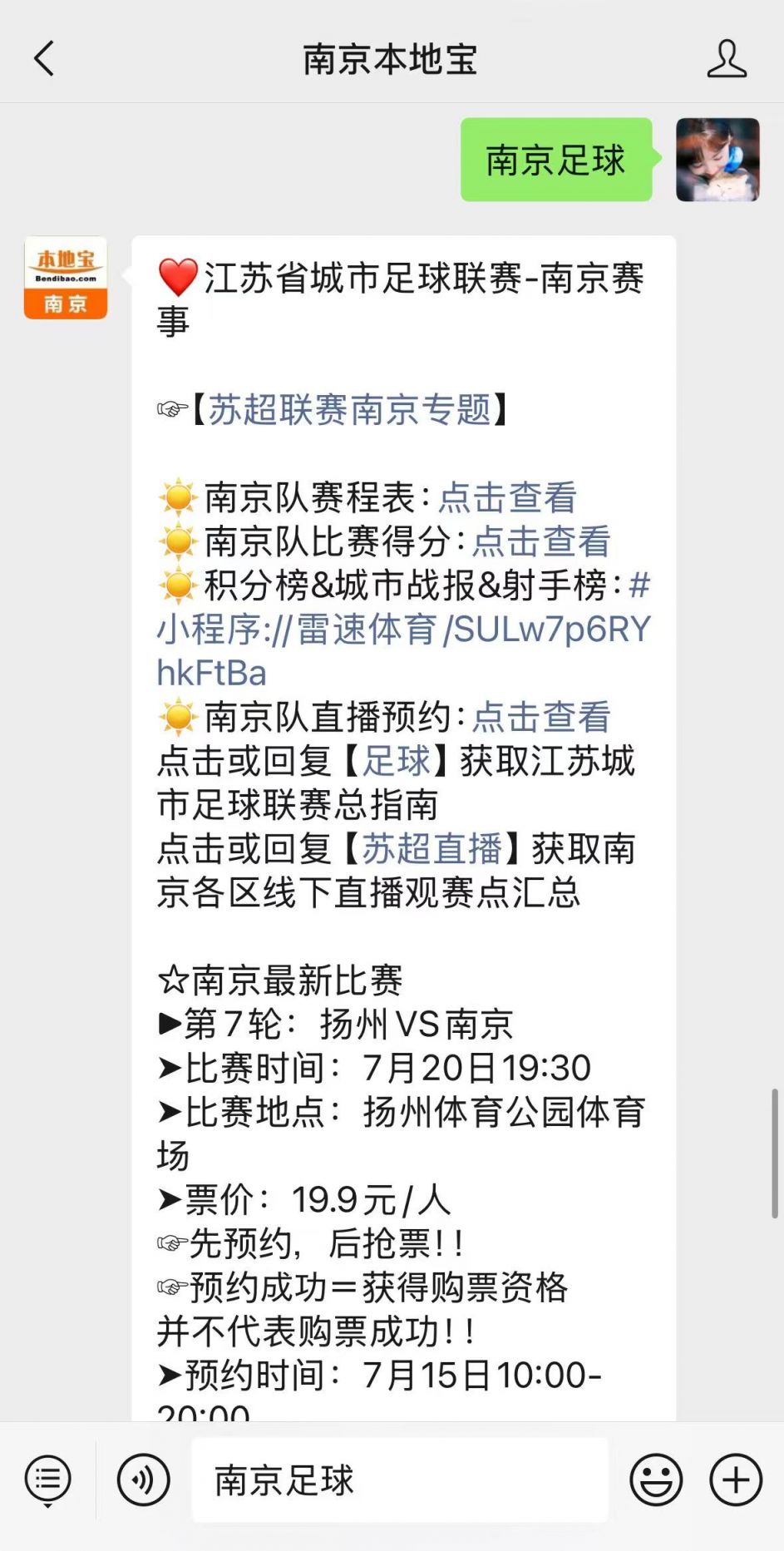Switch to voice message input

point(143,1480)
